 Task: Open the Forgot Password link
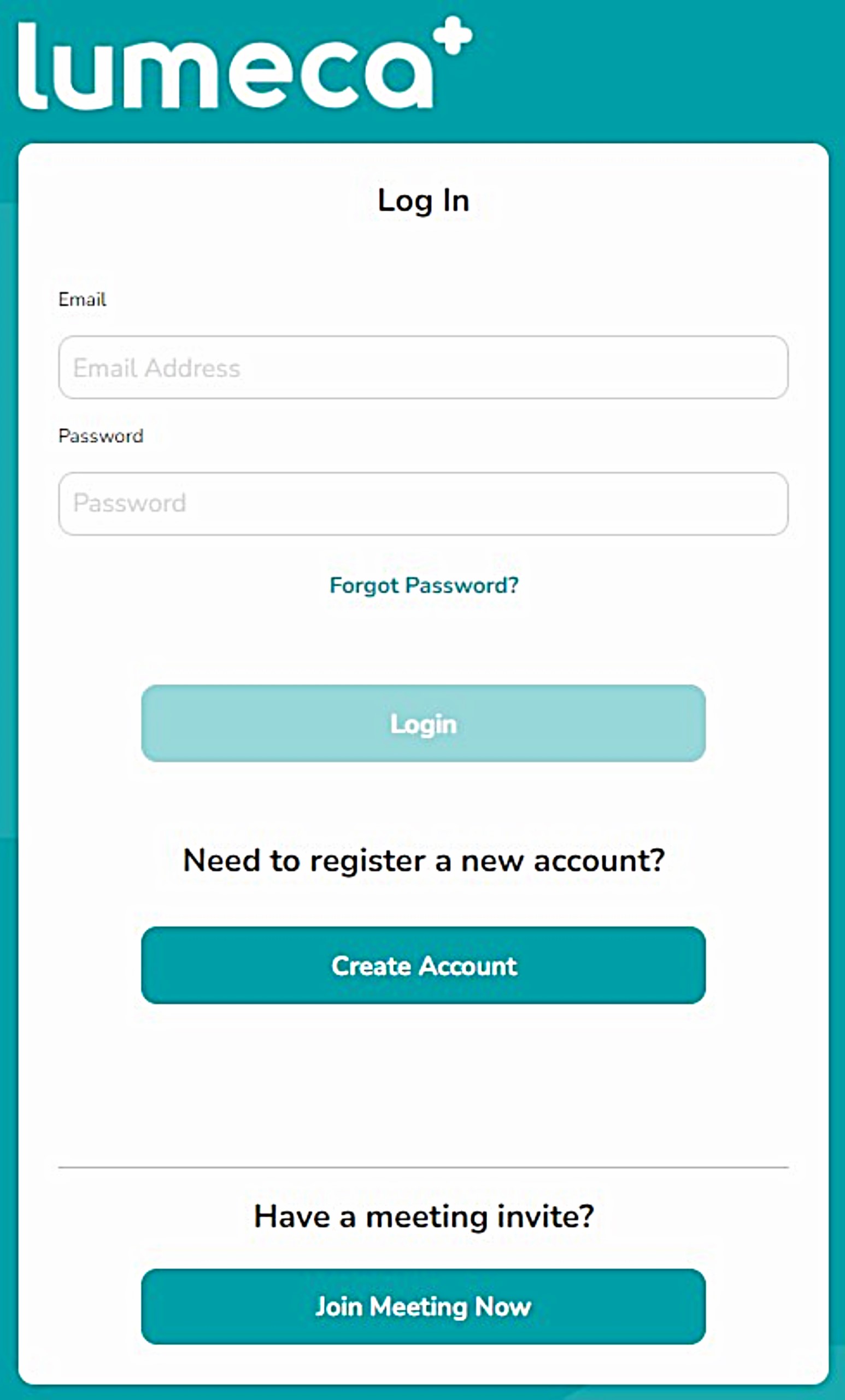click(x=424, y=585)
